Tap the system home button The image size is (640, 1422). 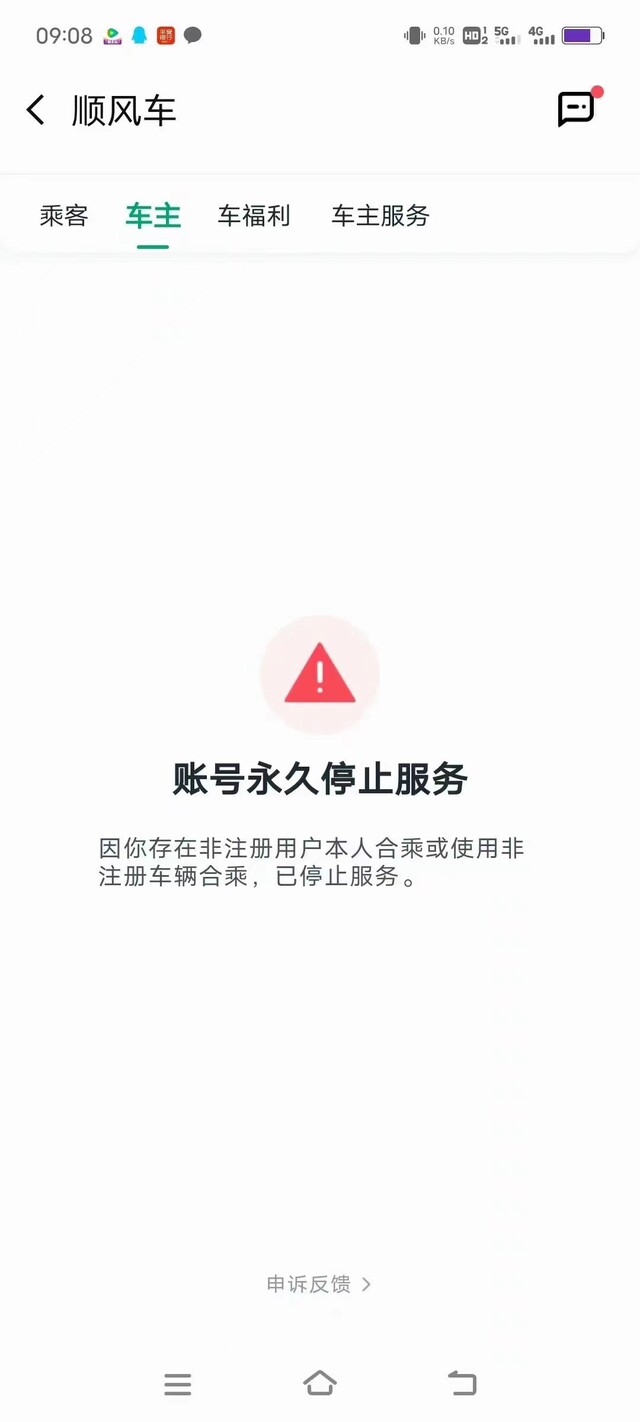(x=320, y=1384)
